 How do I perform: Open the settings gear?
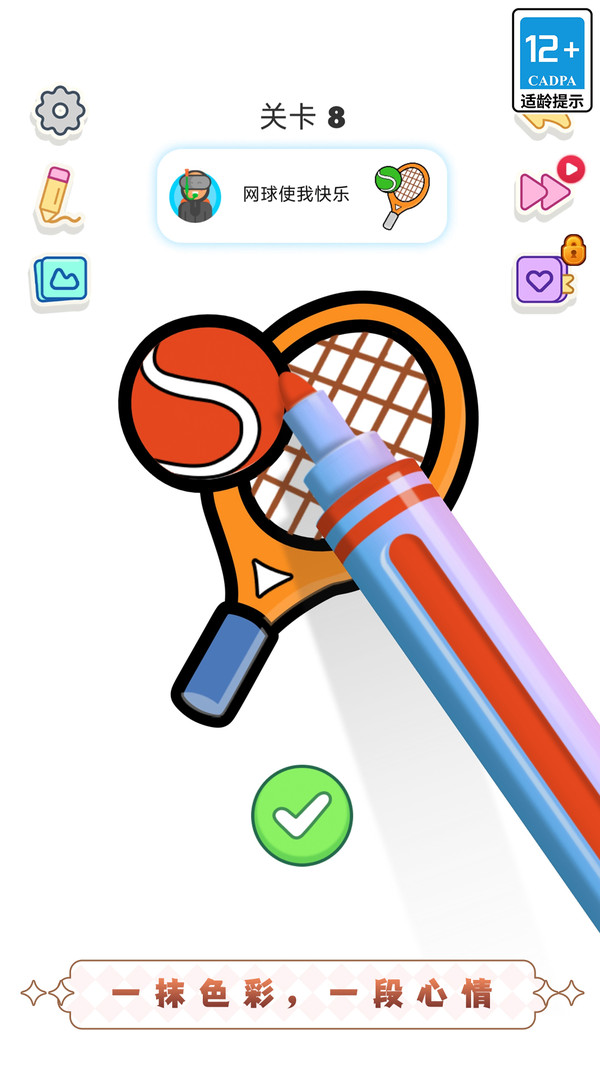(60, 111)
